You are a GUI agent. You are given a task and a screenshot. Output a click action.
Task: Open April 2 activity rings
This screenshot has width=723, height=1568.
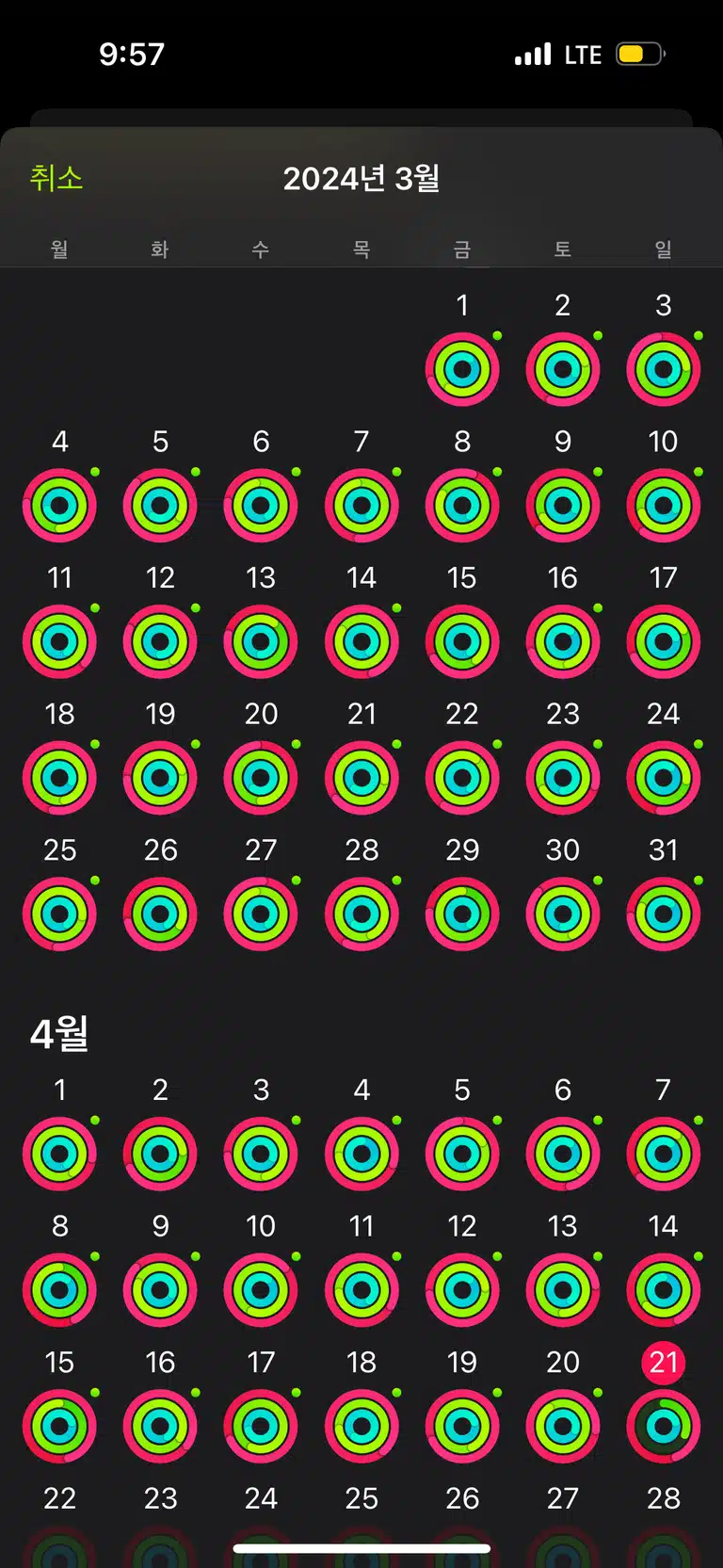(160, 1154)
